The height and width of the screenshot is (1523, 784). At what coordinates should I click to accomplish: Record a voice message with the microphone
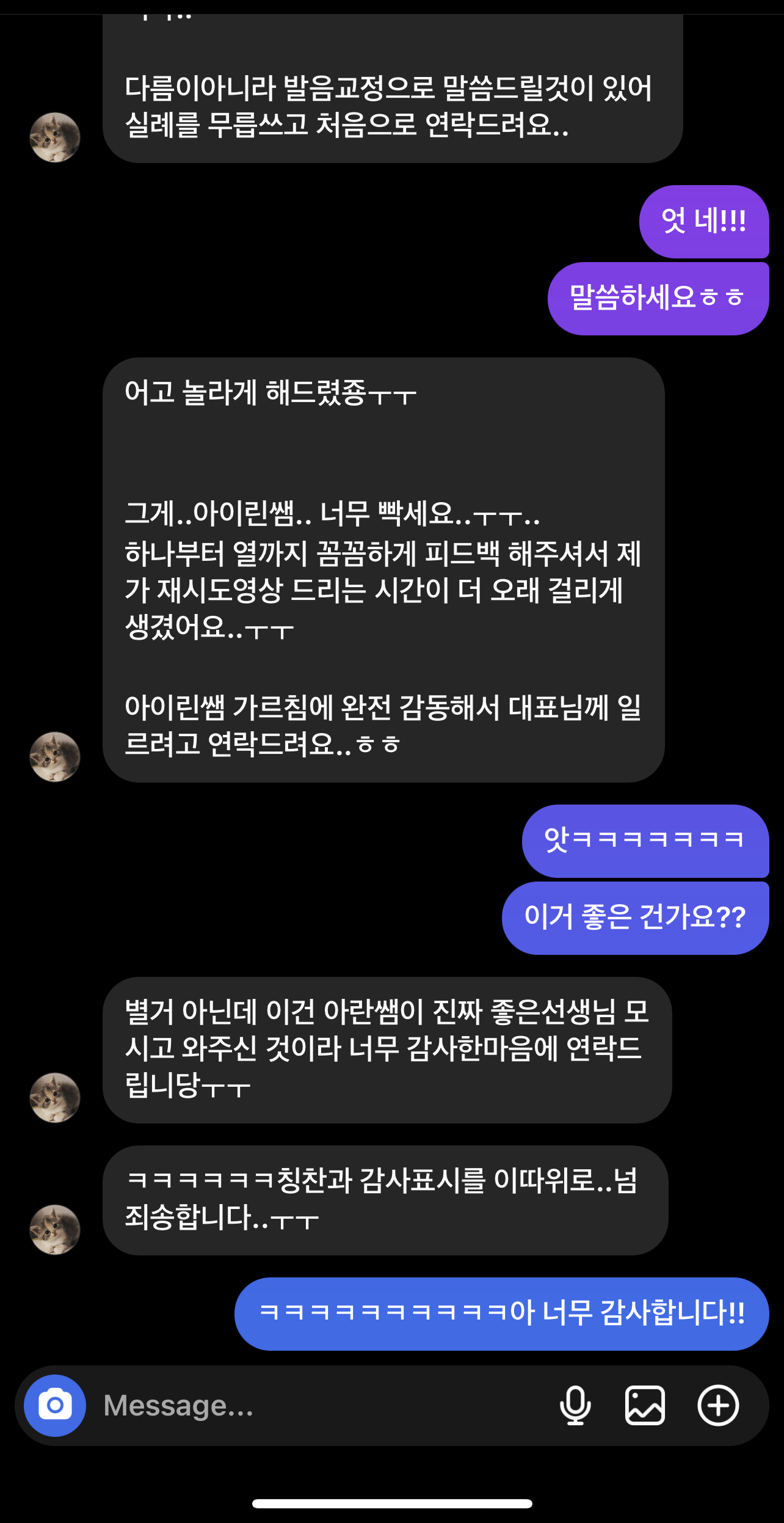pos(575,1405)
